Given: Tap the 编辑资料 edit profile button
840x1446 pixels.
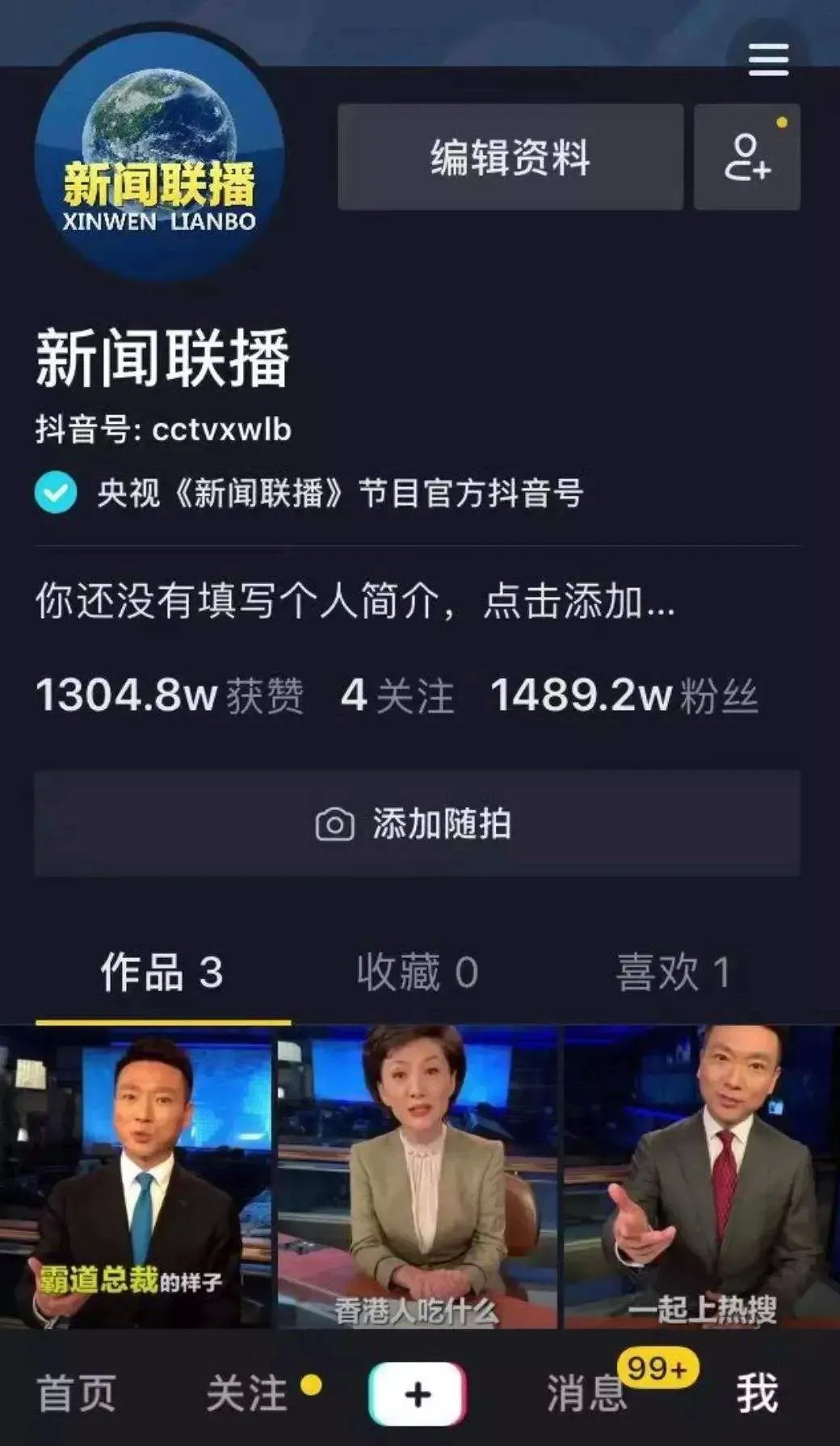Looking at the screenshot, I should pos(510,157).
